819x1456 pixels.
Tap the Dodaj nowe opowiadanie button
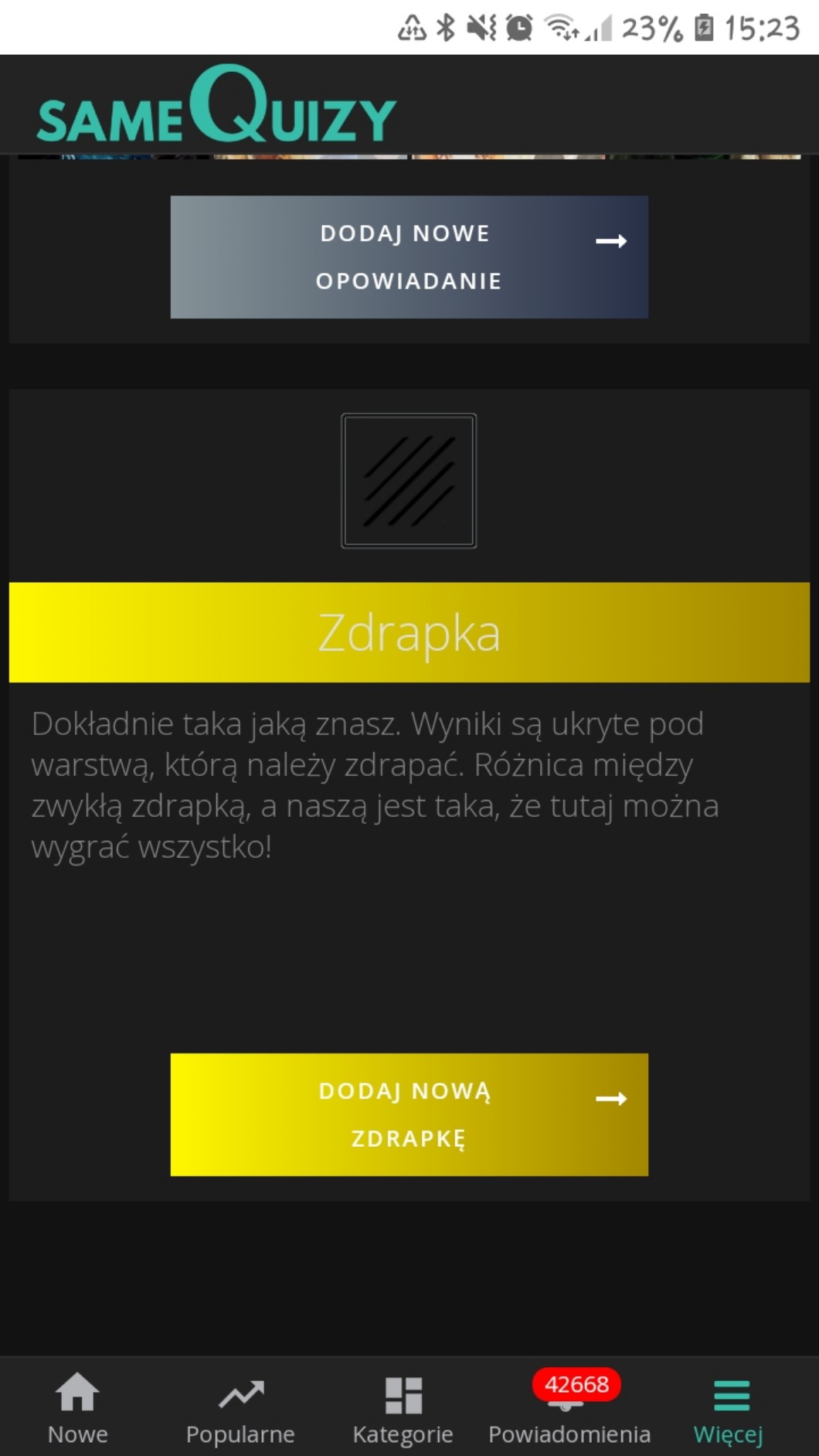[409, 257]
